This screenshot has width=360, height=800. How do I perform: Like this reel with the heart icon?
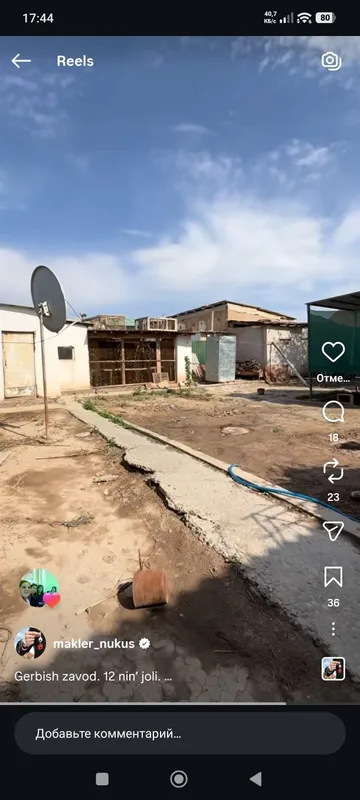pos(333,352)
